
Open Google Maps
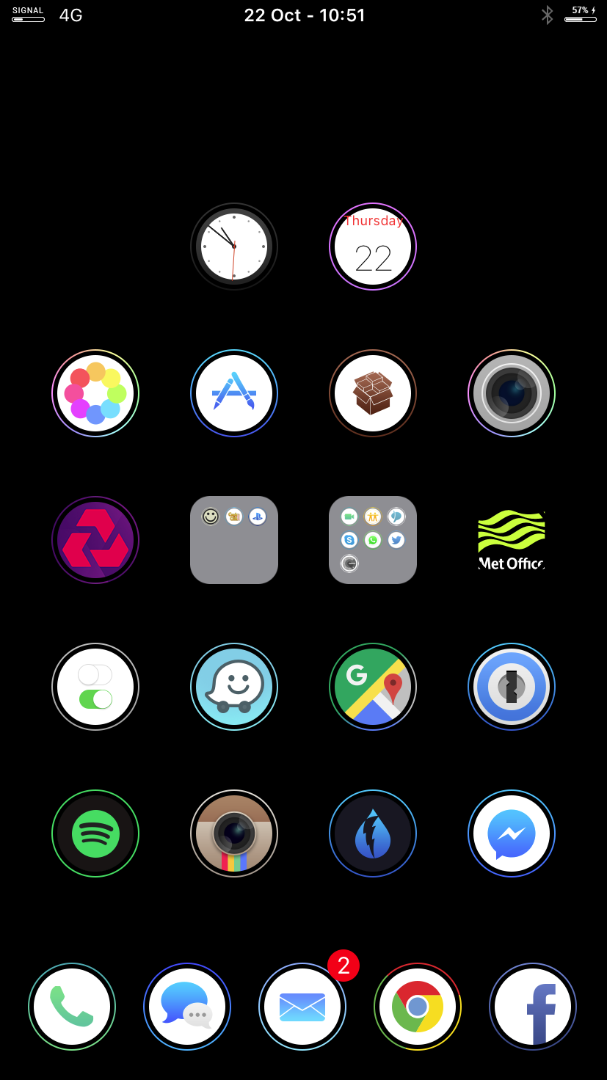click(x=373, y=687)
